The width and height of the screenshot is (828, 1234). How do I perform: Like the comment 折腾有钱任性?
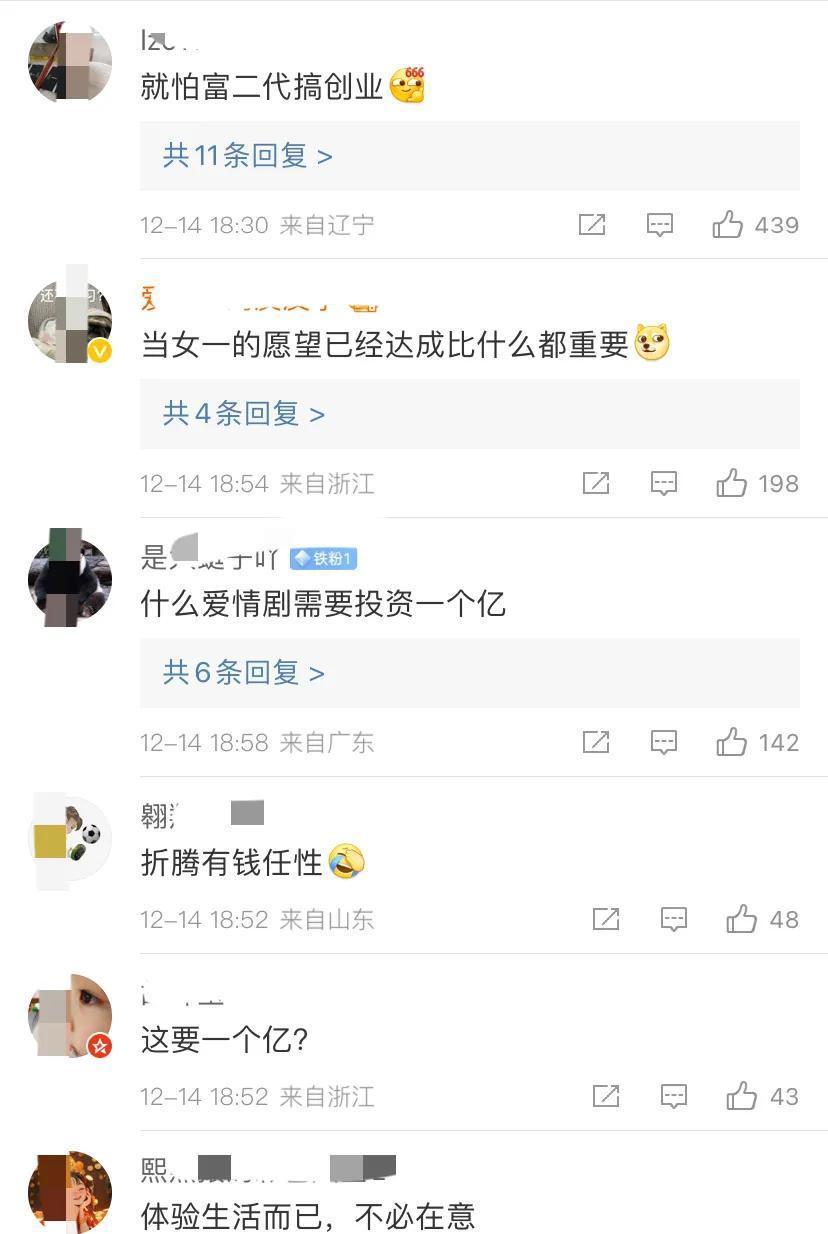click(x=741, y=919)
